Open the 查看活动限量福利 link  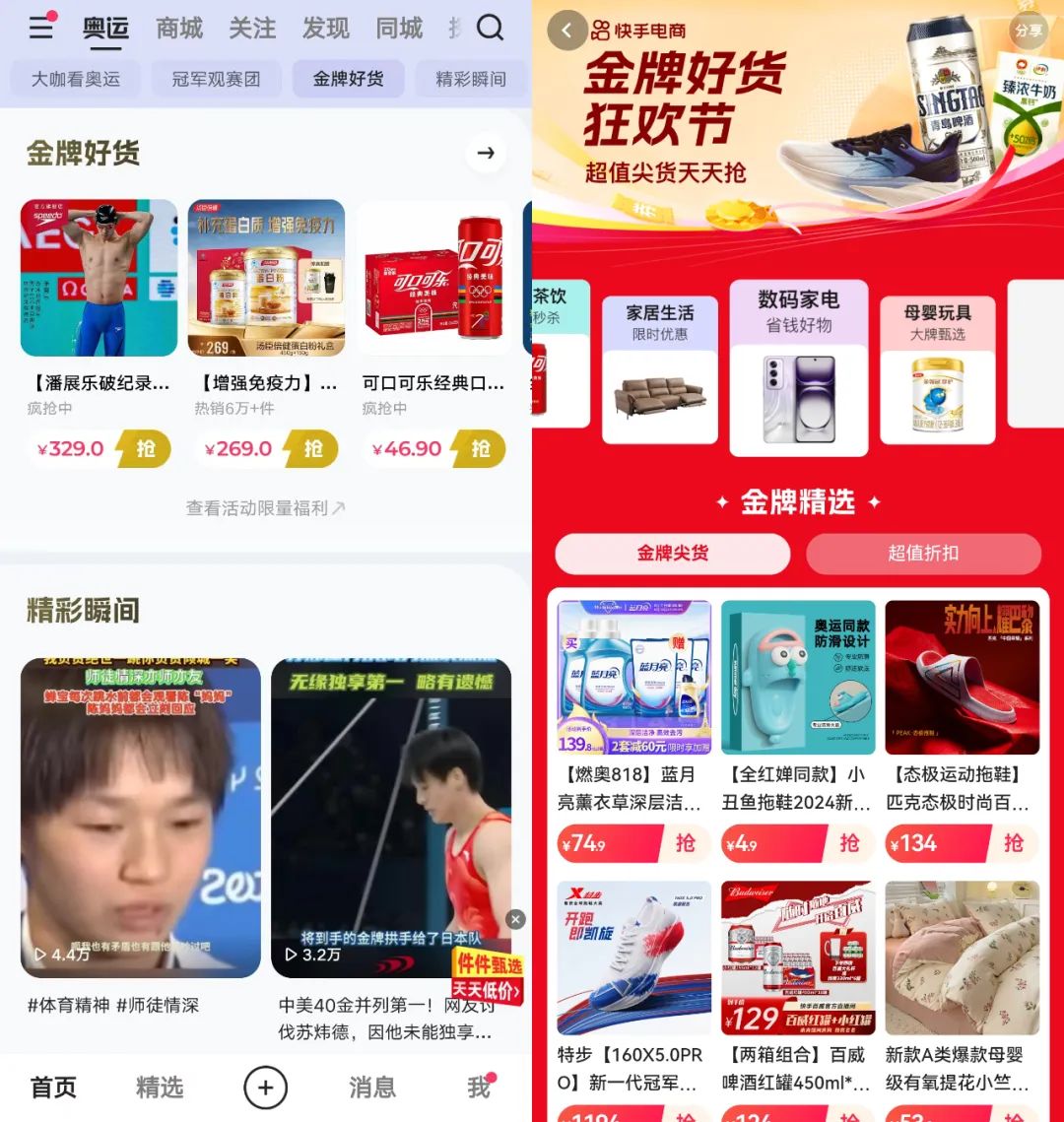(265, 508)
